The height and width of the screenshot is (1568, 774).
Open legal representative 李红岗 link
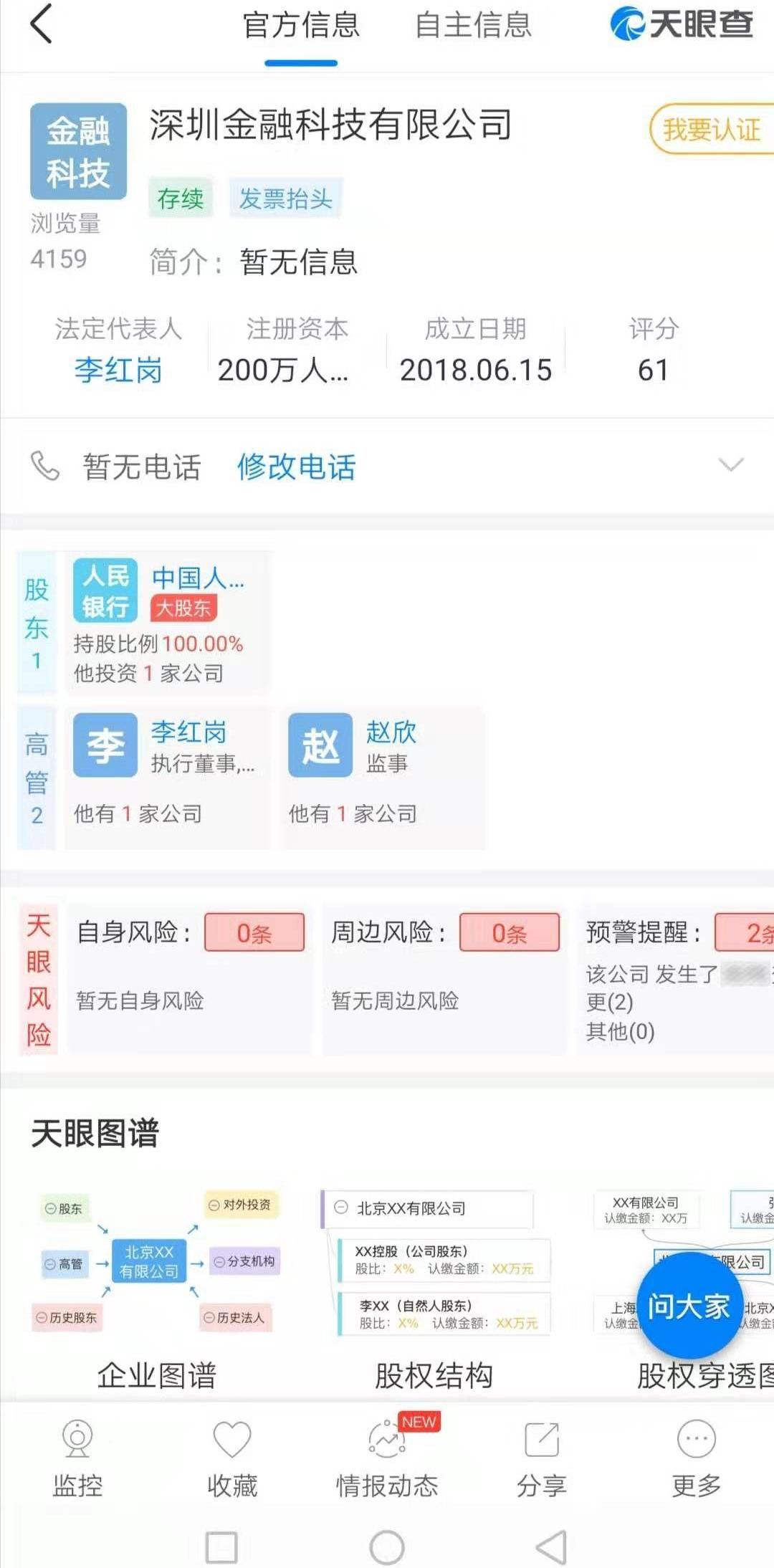(118, 370)
